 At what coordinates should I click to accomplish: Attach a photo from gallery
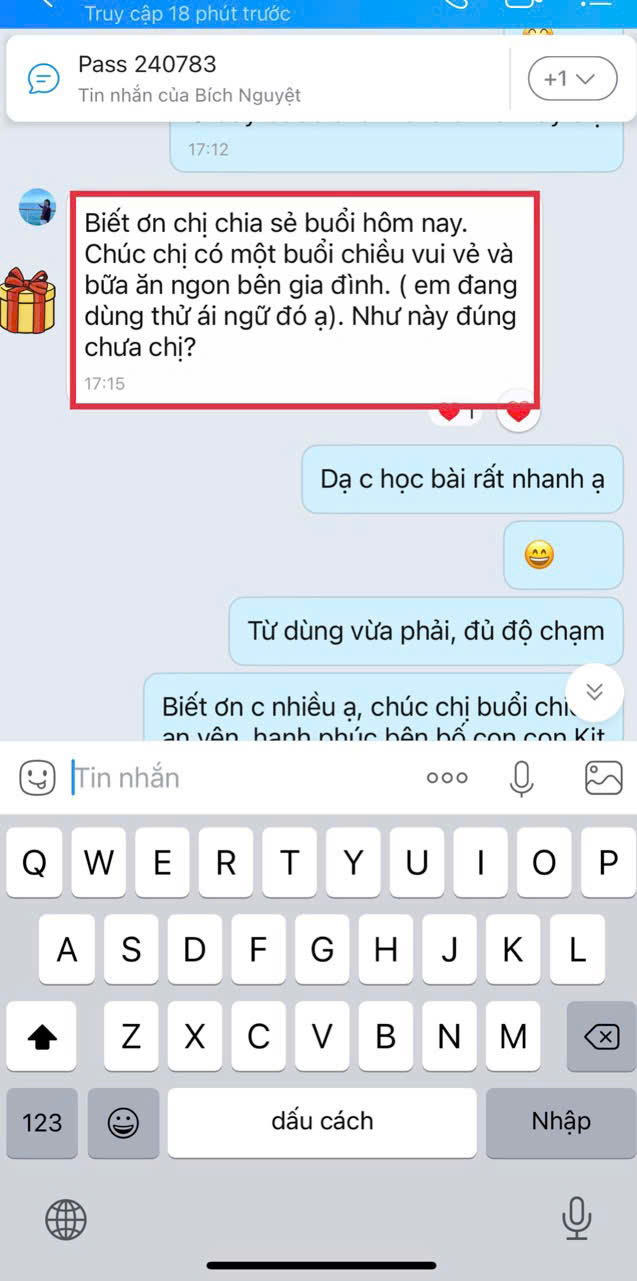tap(603, 777)
